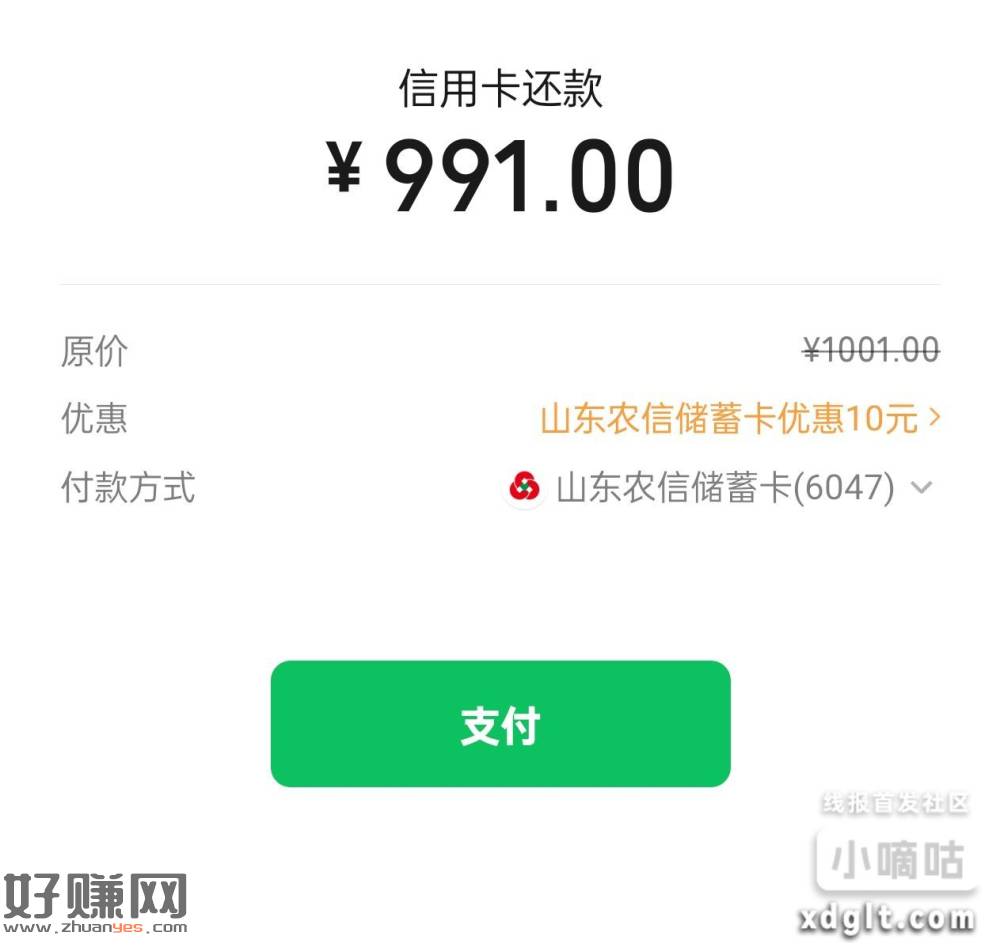
Task: Tap the green 支付 pay button
Action: pyautogui.click(x=500, y=724)
